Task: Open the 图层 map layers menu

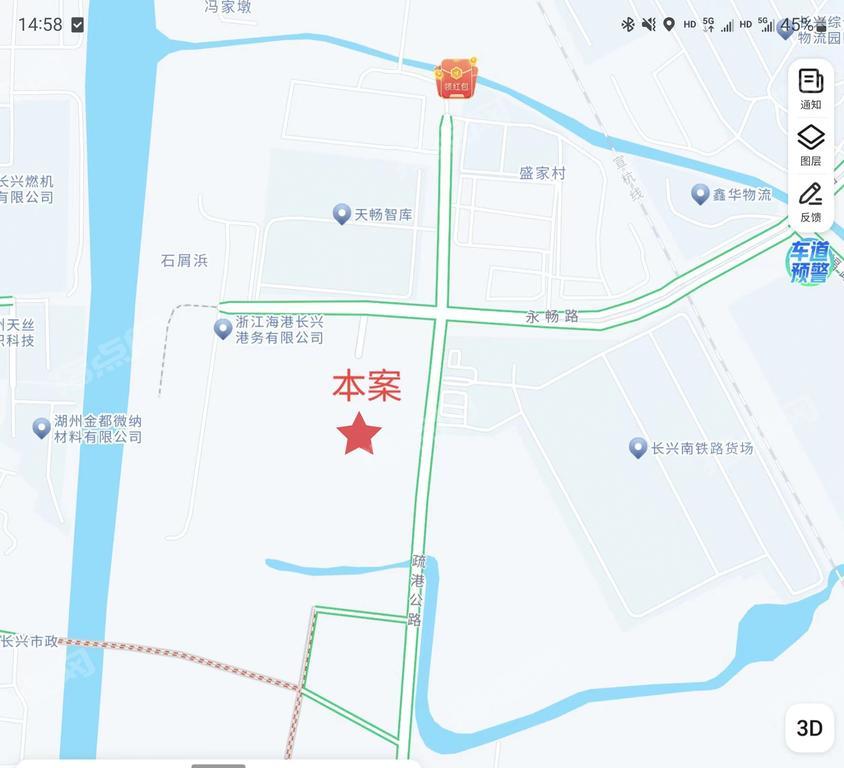Action: [810, 144]
